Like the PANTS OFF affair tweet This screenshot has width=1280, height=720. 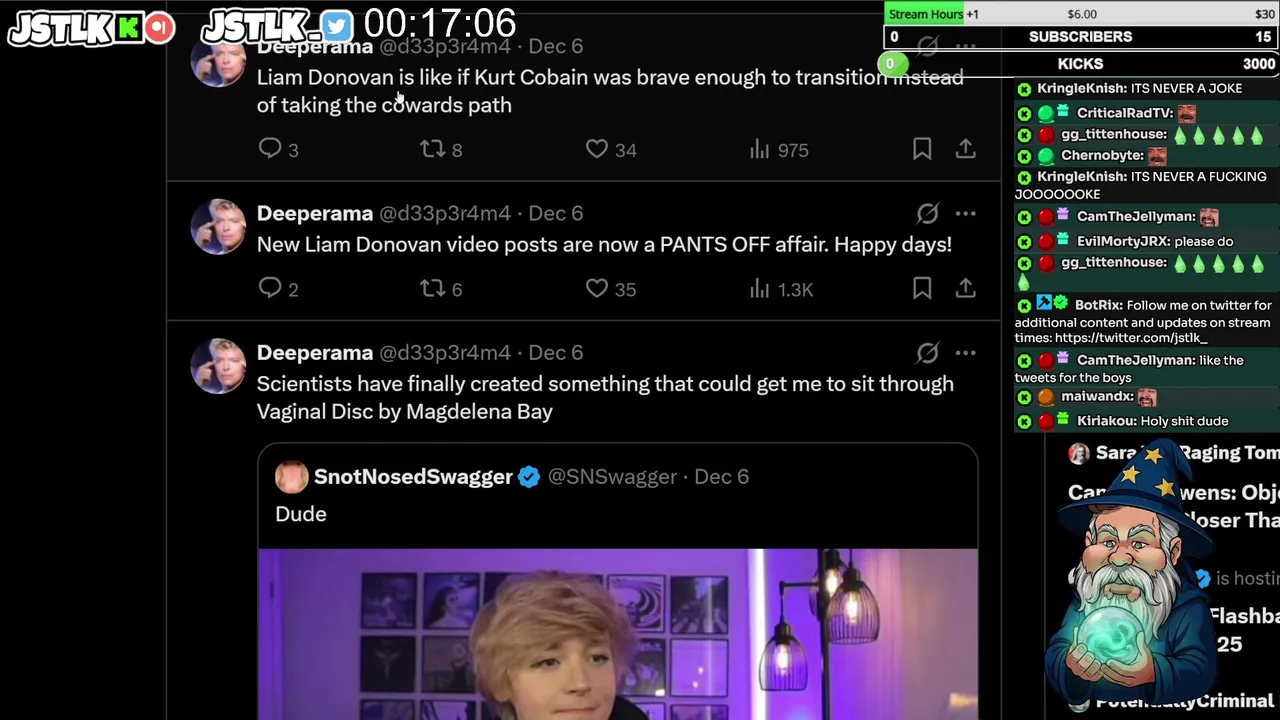597,289
